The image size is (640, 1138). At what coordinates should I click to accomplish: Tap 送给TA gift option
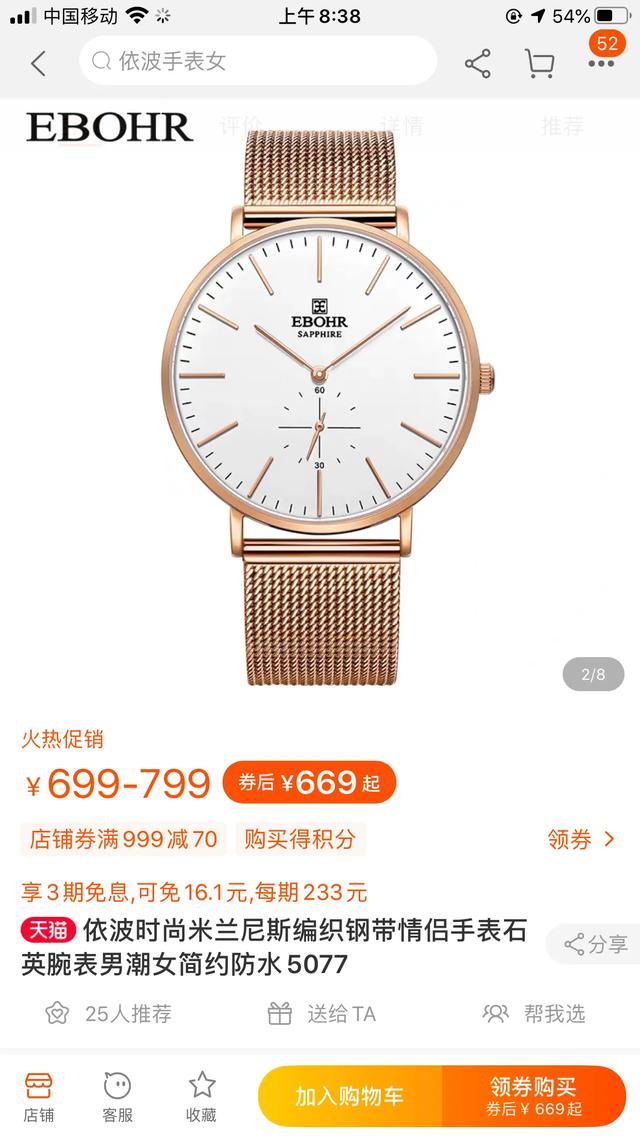[x=322, y=1013]
